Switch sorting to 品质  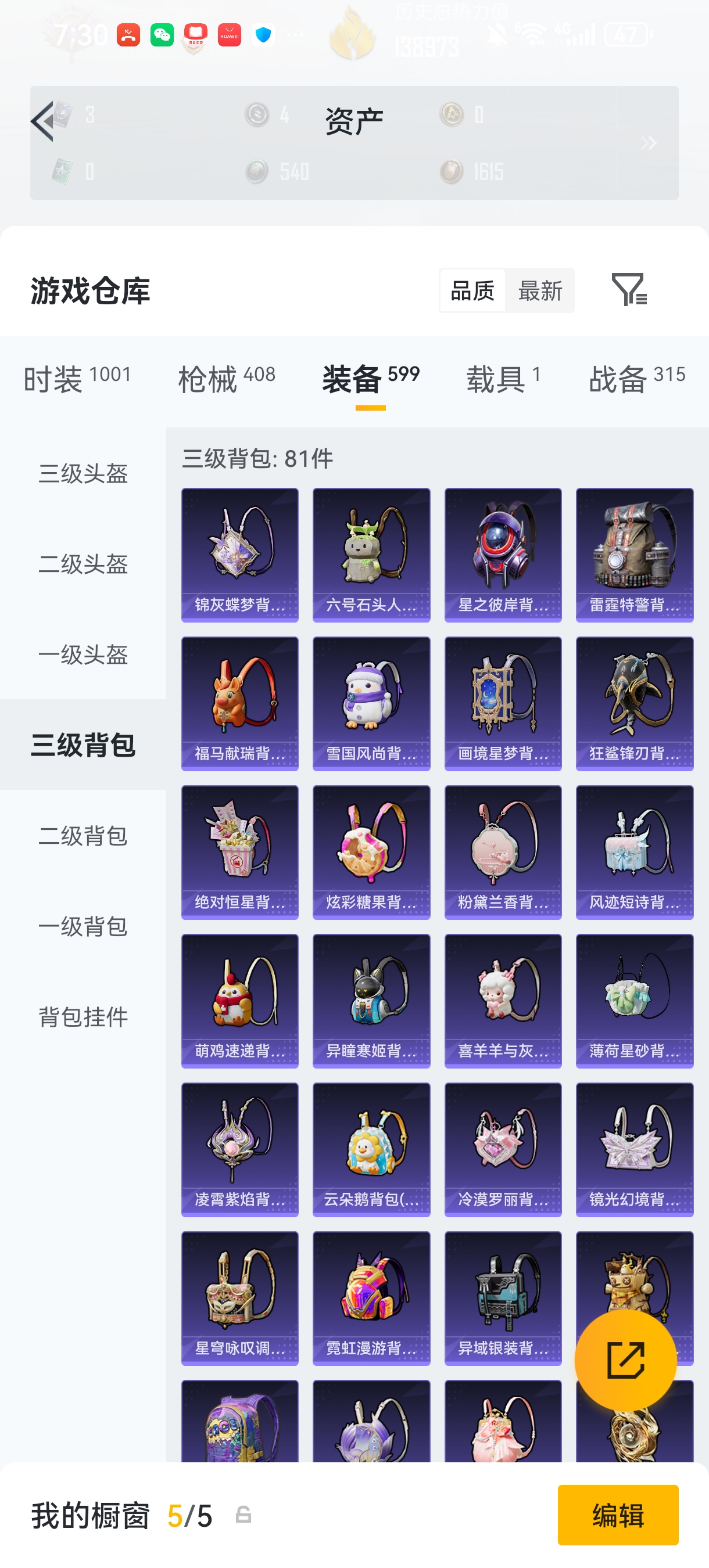[472, 290]
